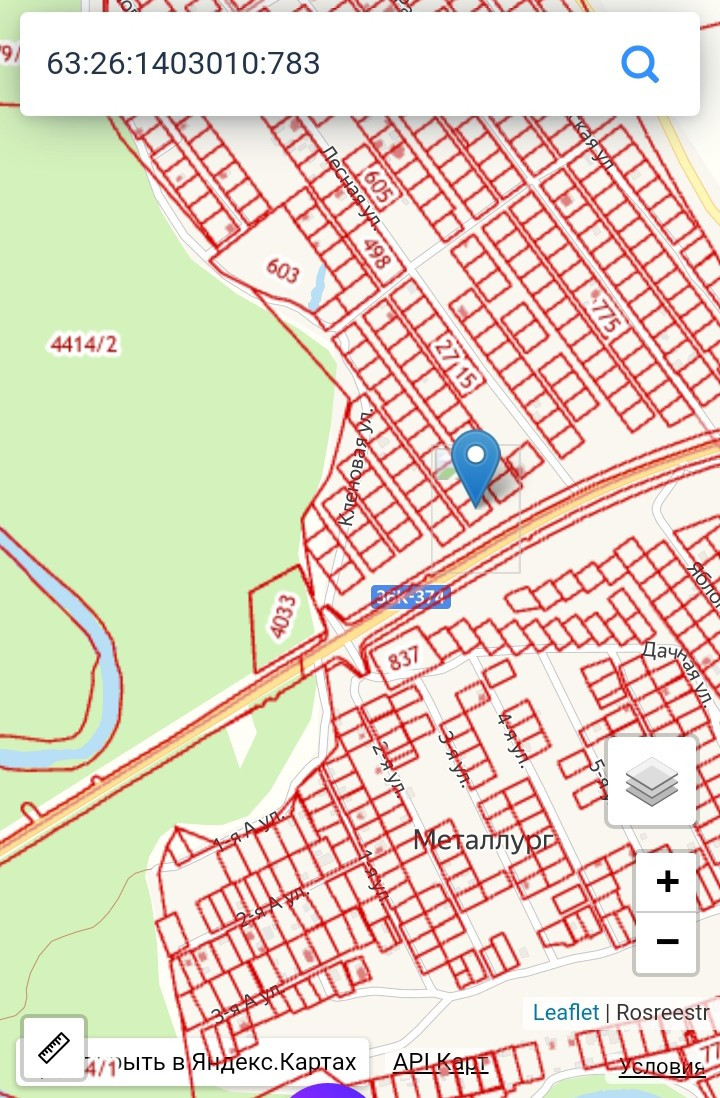This screenshot has height=1098, width=720.
Task: Zoom in on the map
Action: pyautogui.click(x=667, y=882)
